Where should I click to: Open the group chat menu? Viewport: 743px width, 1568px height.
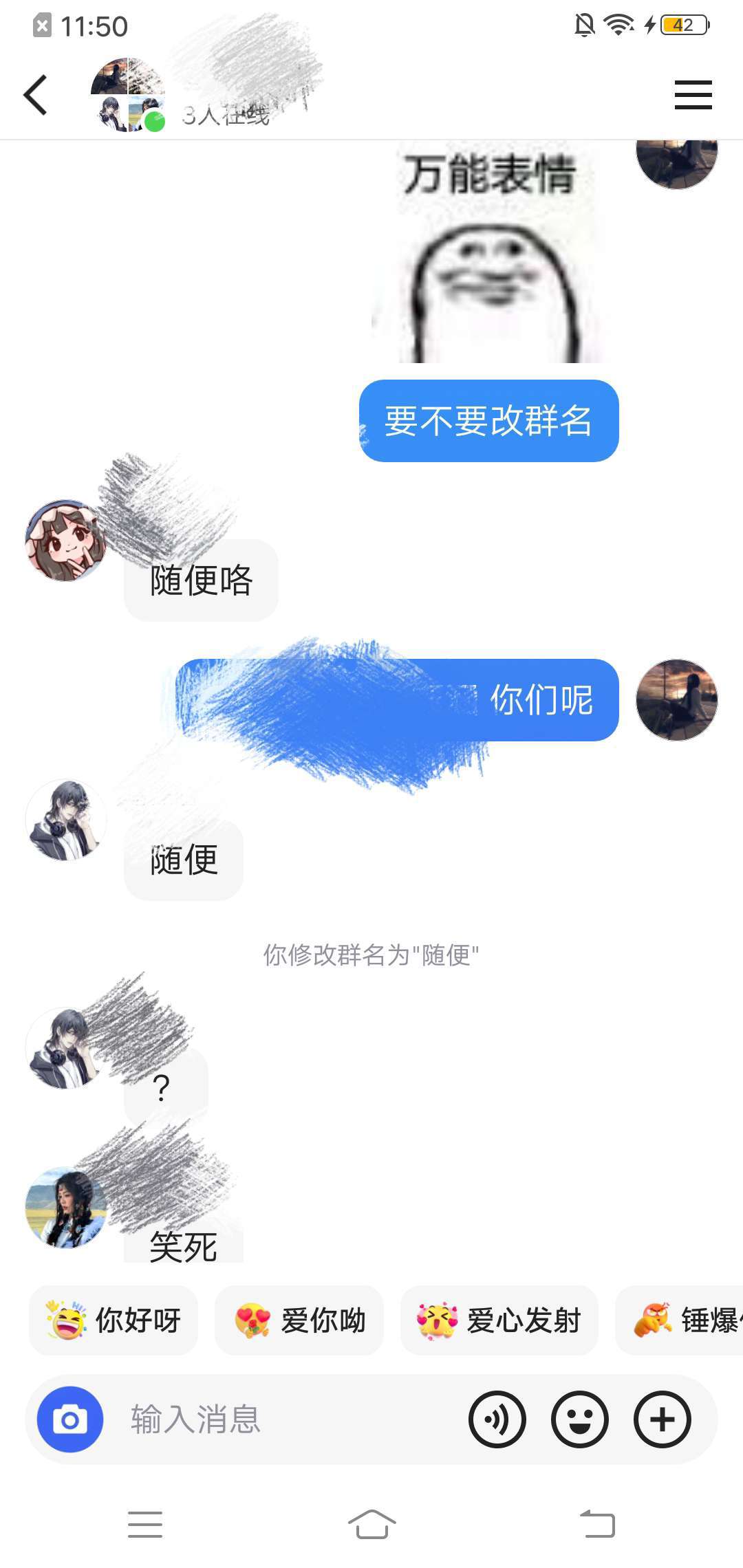pos(693,95)
